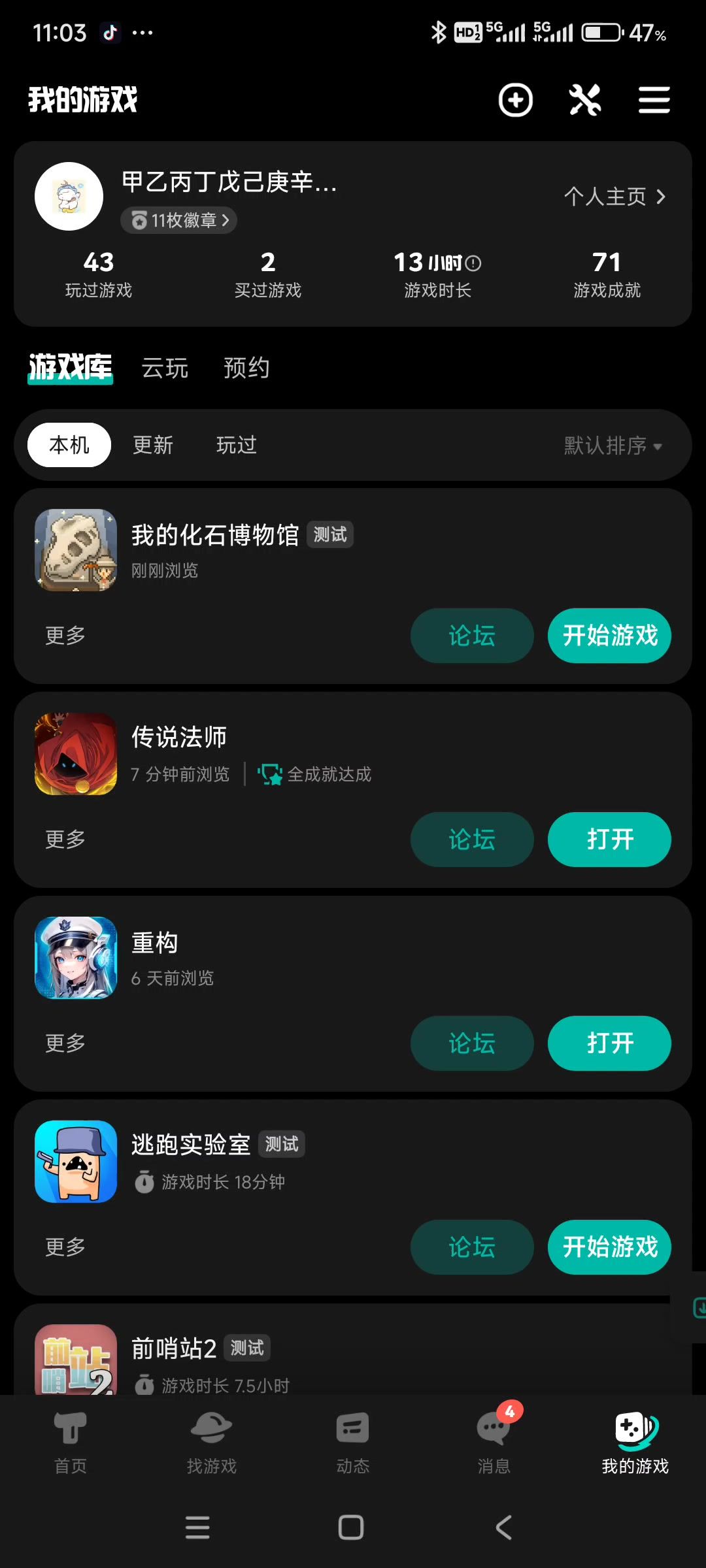Select the 更新 filter
This screenshot has width=706, height=1568.
click(153, 446)
